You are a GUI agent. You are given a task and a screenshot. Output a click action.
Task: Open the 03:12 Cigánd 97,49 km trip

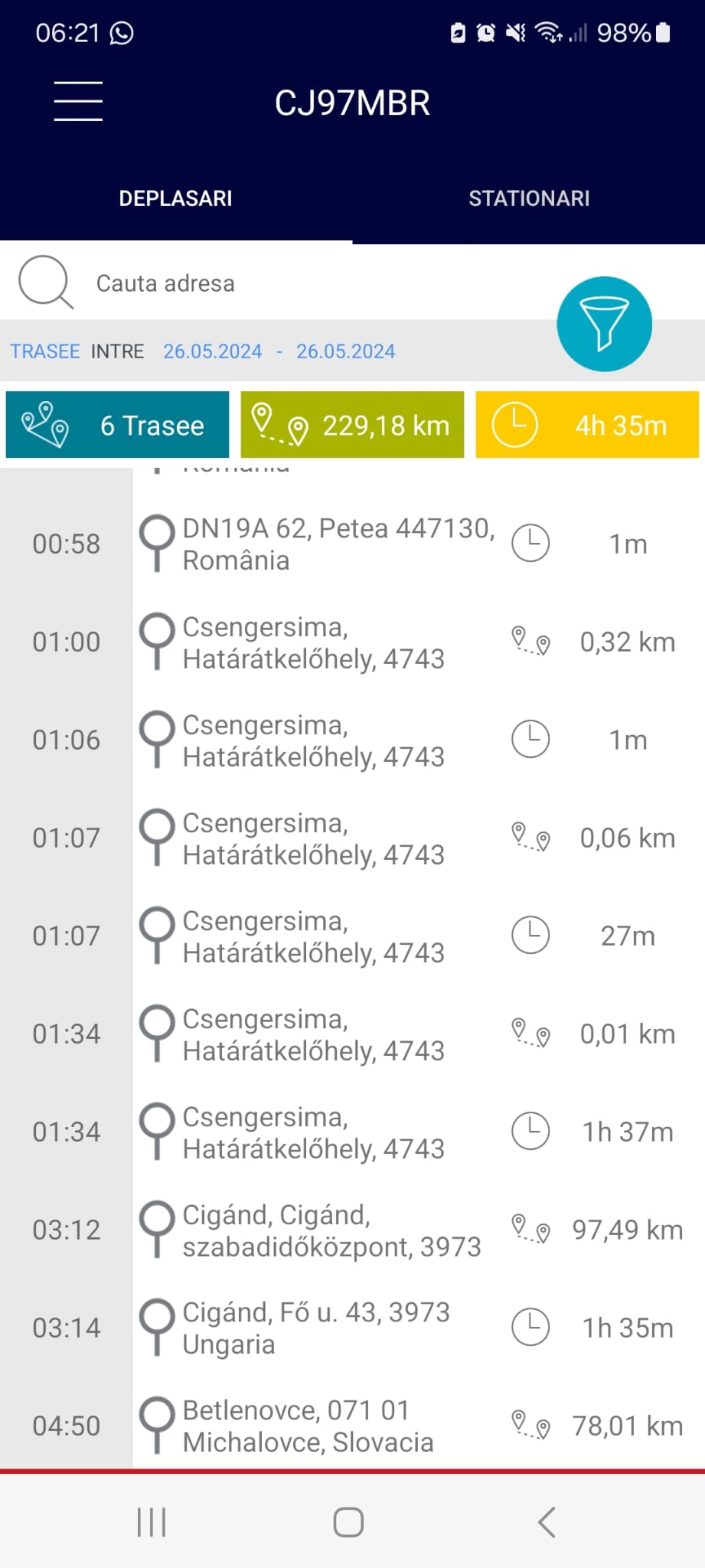pyautogui.click(x=352, y=1230)
